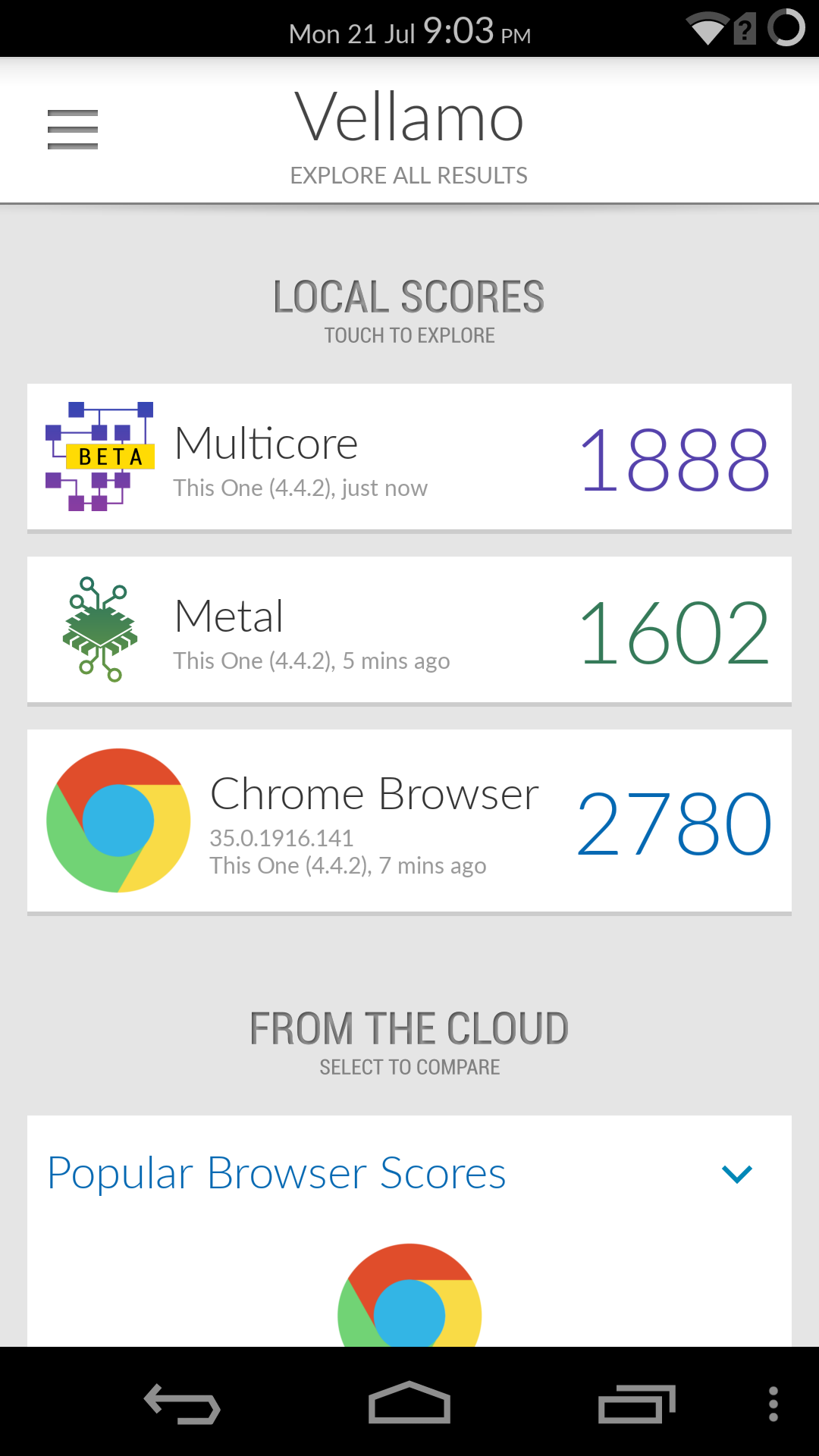Viewport: 819px width, 1456px height.
Task: View Chrome Browser score details
Action: (409, 821)
